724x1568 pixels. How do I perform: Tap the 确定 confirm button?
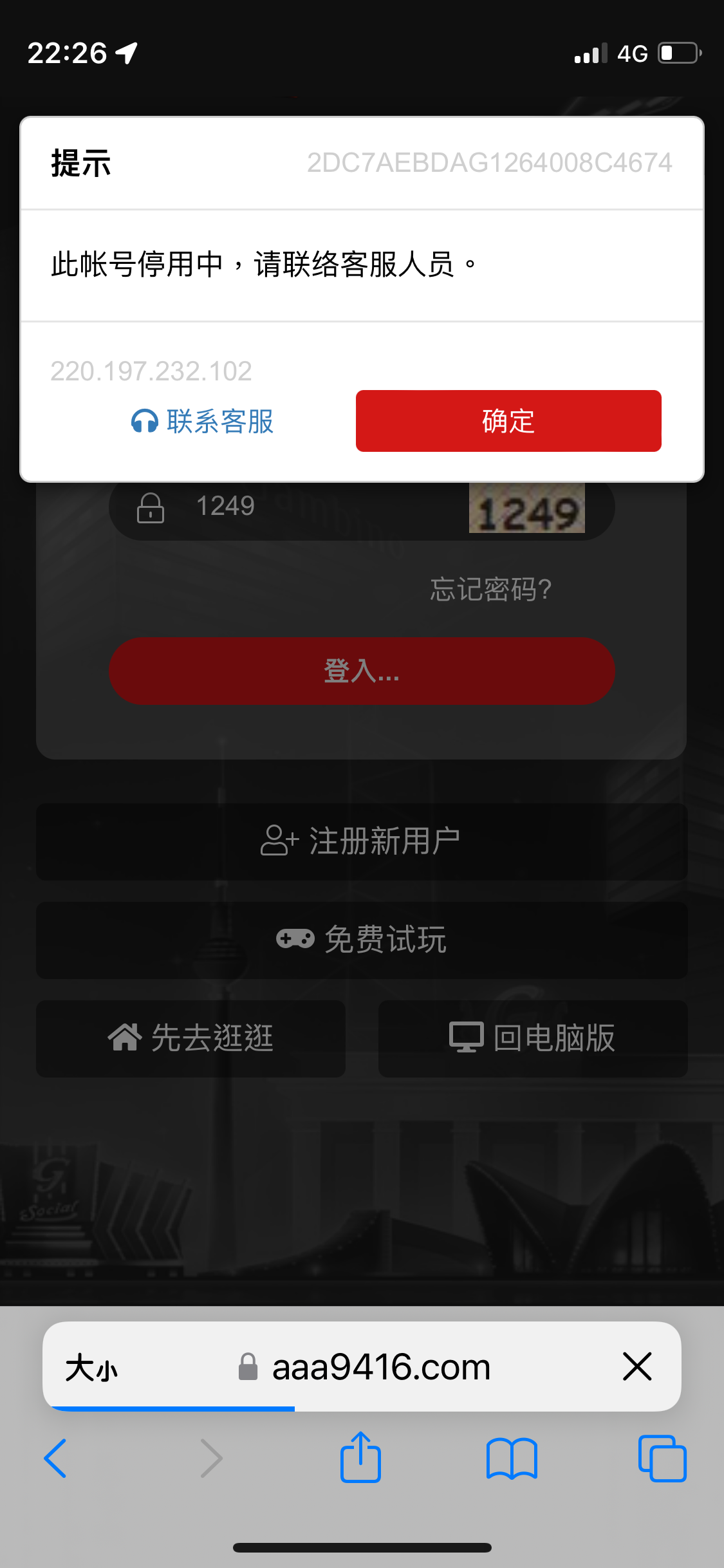point(508,421)
